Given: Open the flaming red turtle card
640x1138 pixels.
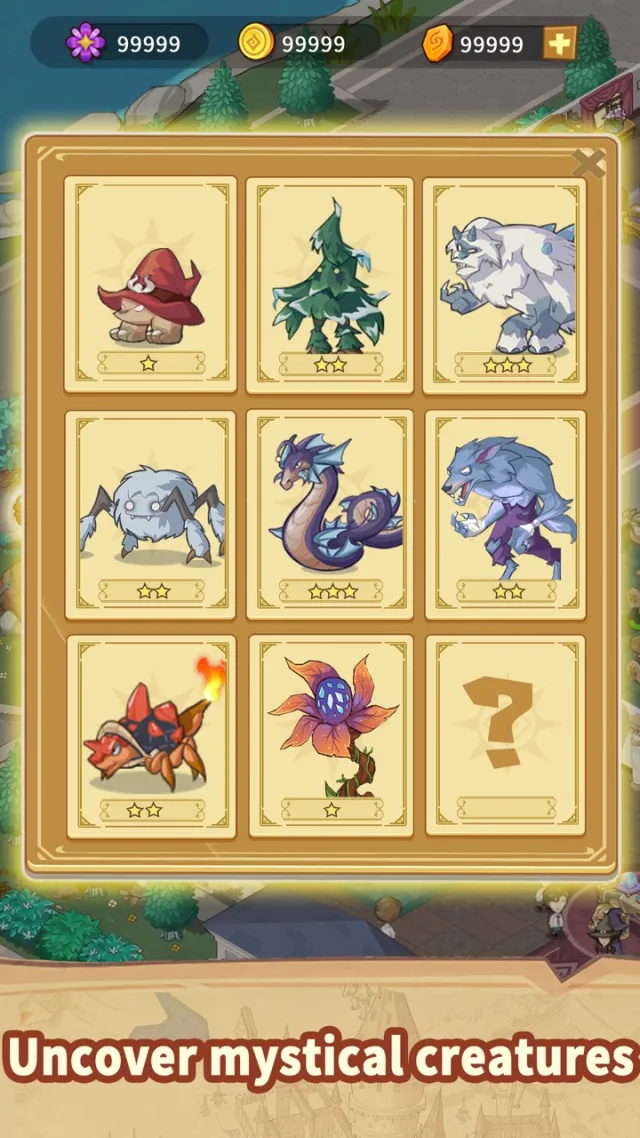Looking at the screenshot, I should tap(151, 737).
